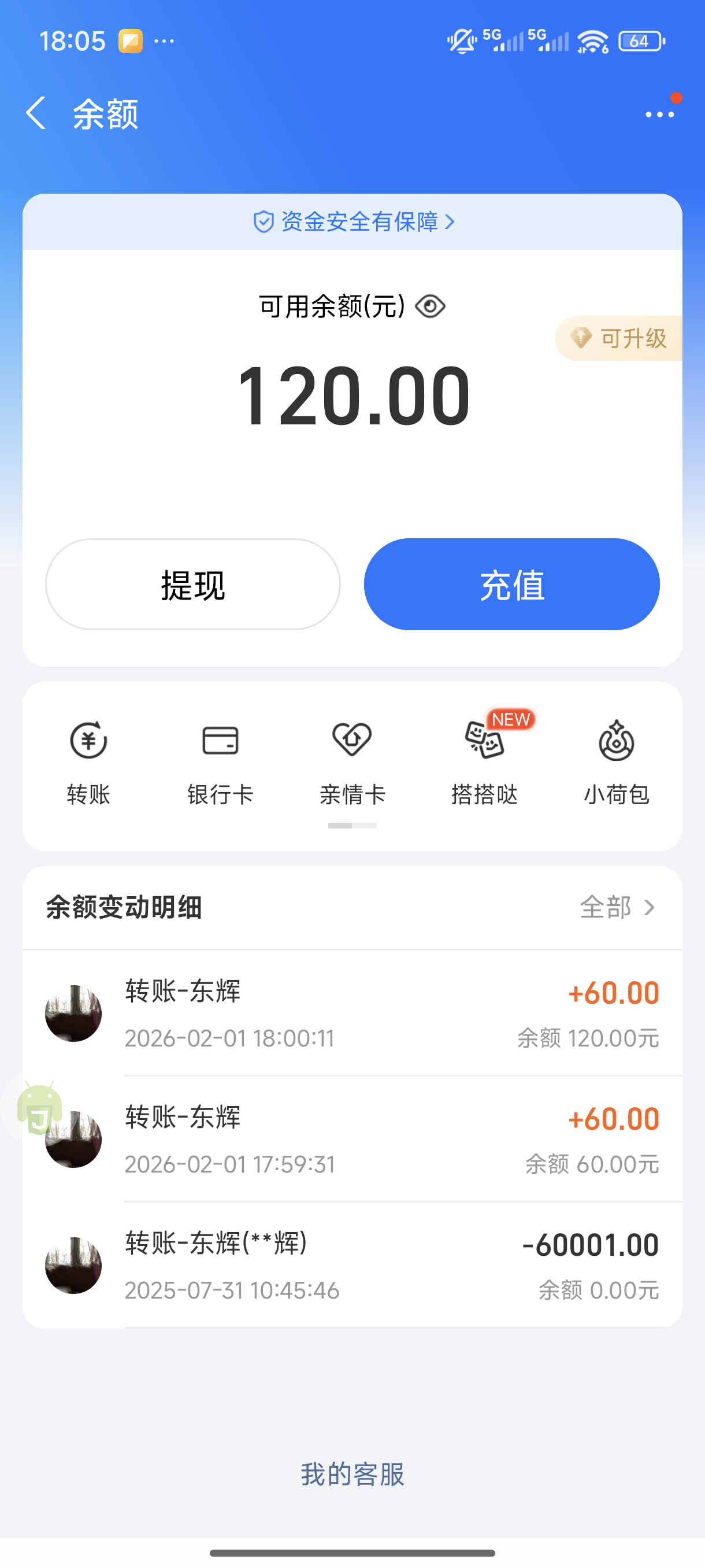Viewport: 705px width, 1568px height.
Task: Hide balance with the eye icon
Action: click(x=430, y=306)
